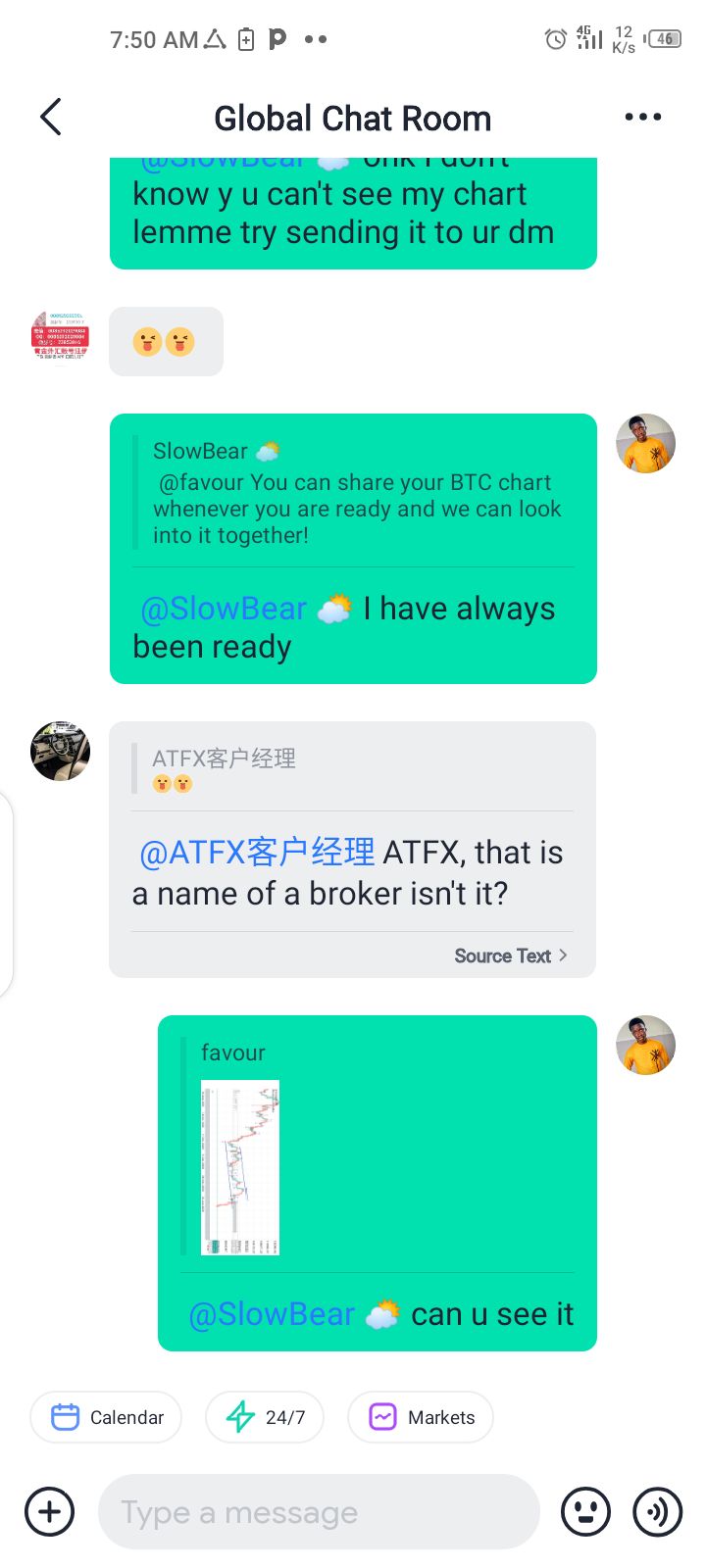Open the three-dot overflow menu
Viewport: 706px width, 1568px height.
642,118
